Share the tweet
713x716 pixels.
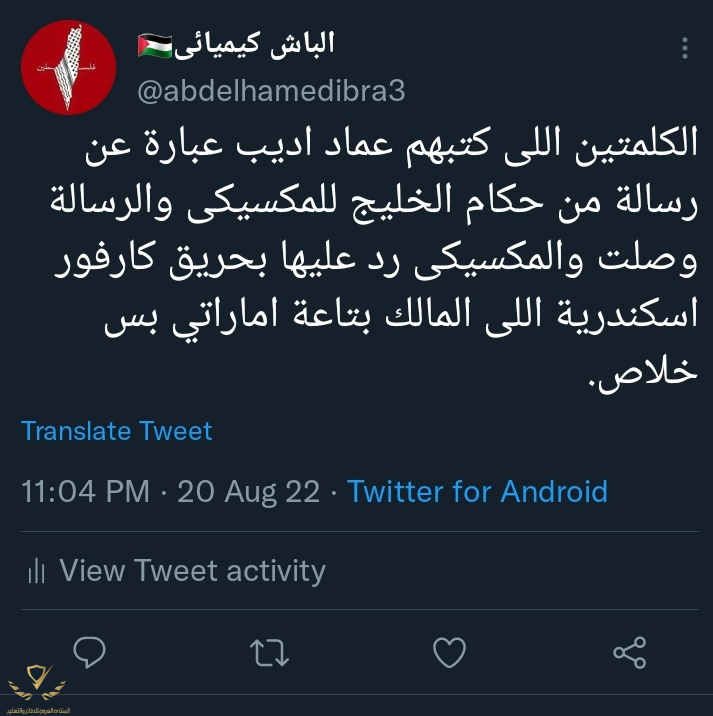(628, 654)
